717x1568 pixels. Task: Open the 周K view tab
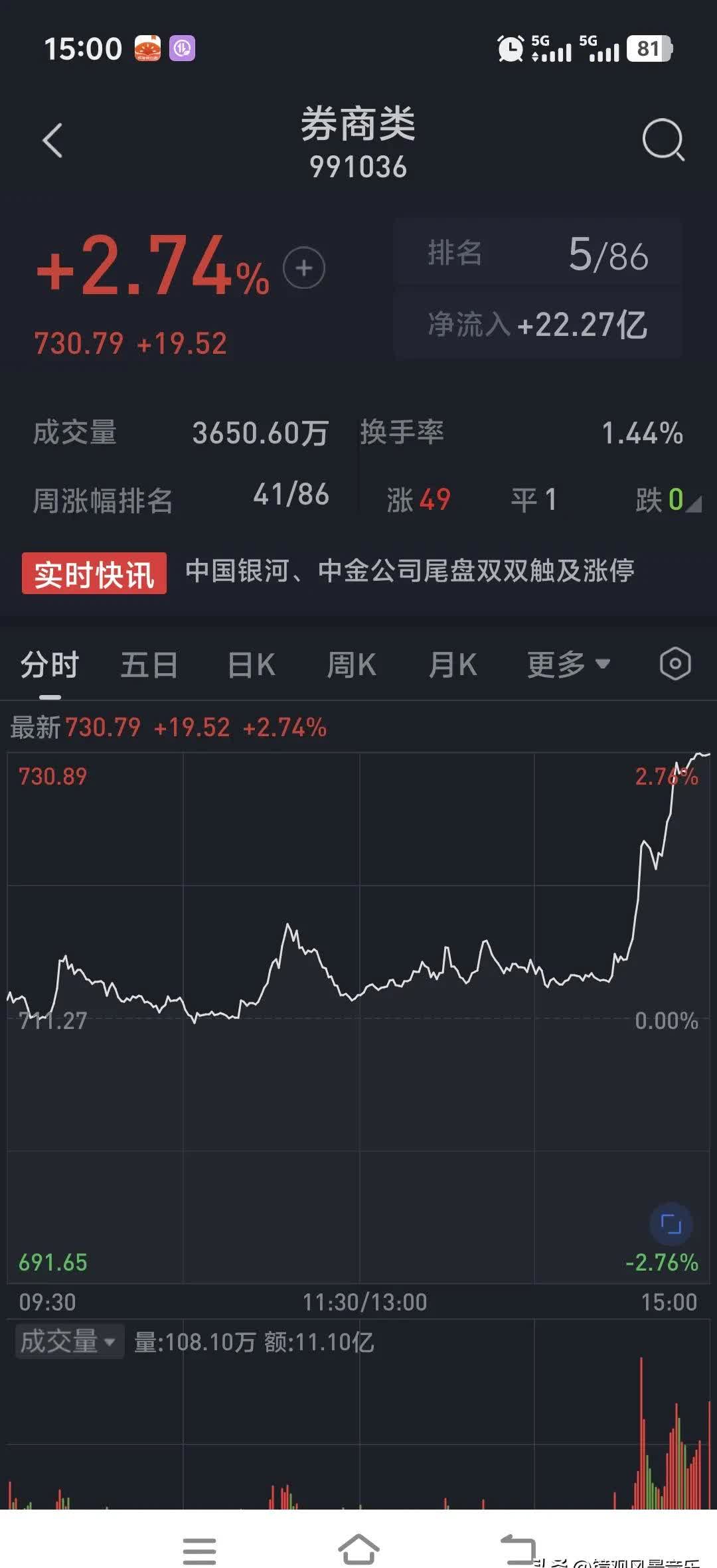(x=353, y=663)
